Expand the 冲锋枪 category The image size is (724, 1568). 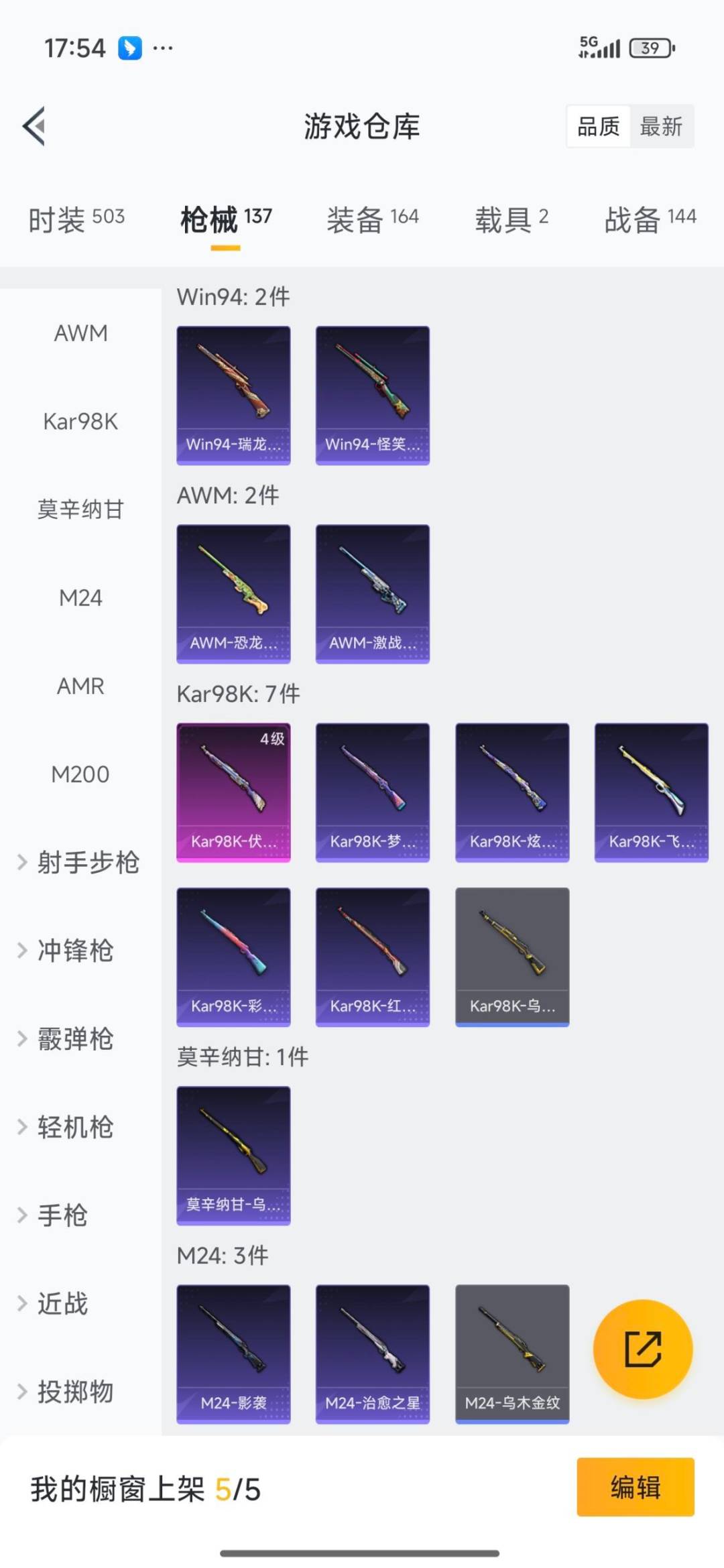click(x=76, y=951)
